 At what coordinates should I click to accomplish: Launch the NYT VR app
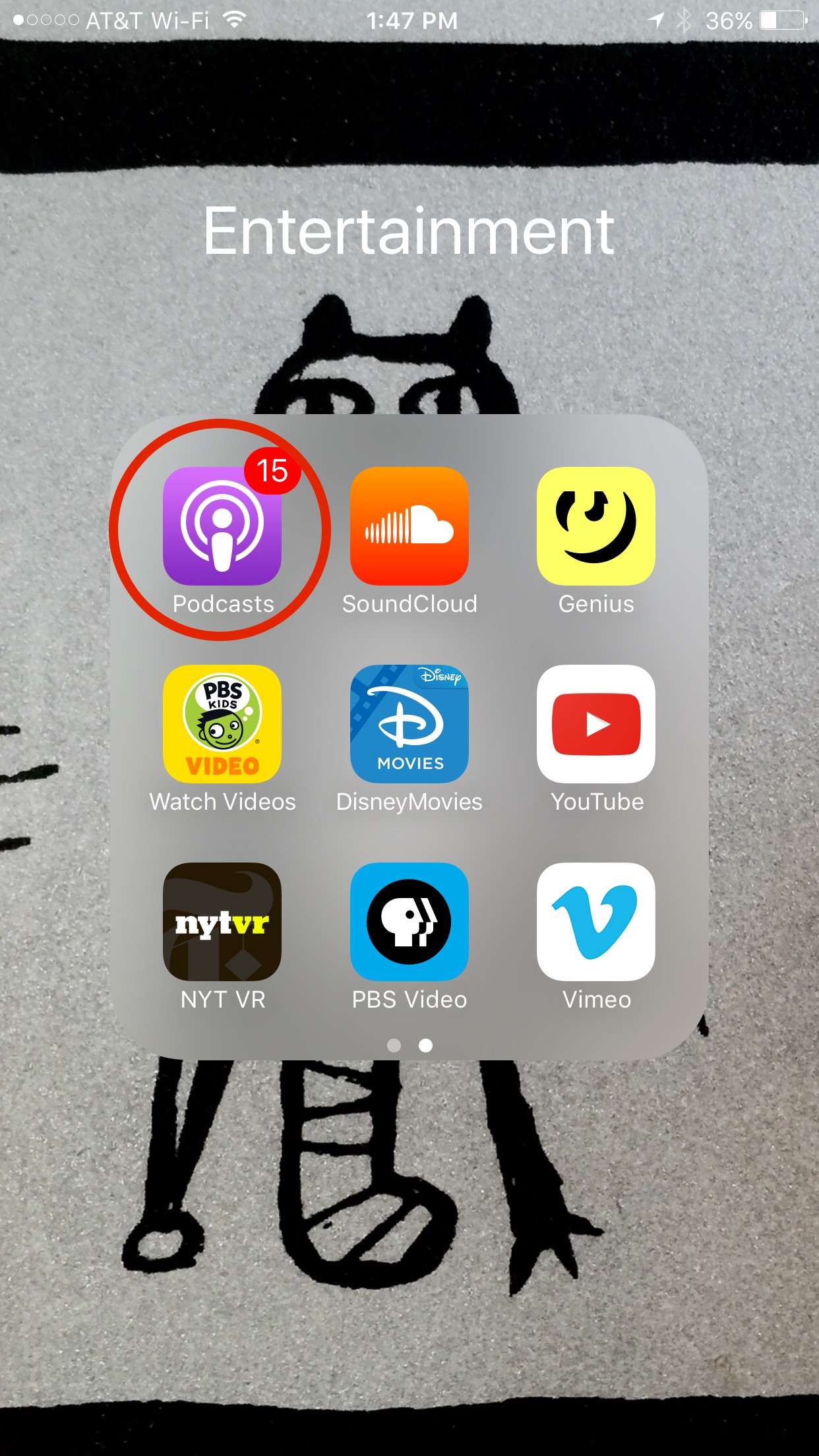pyautogui.click(x=222, y=922)
